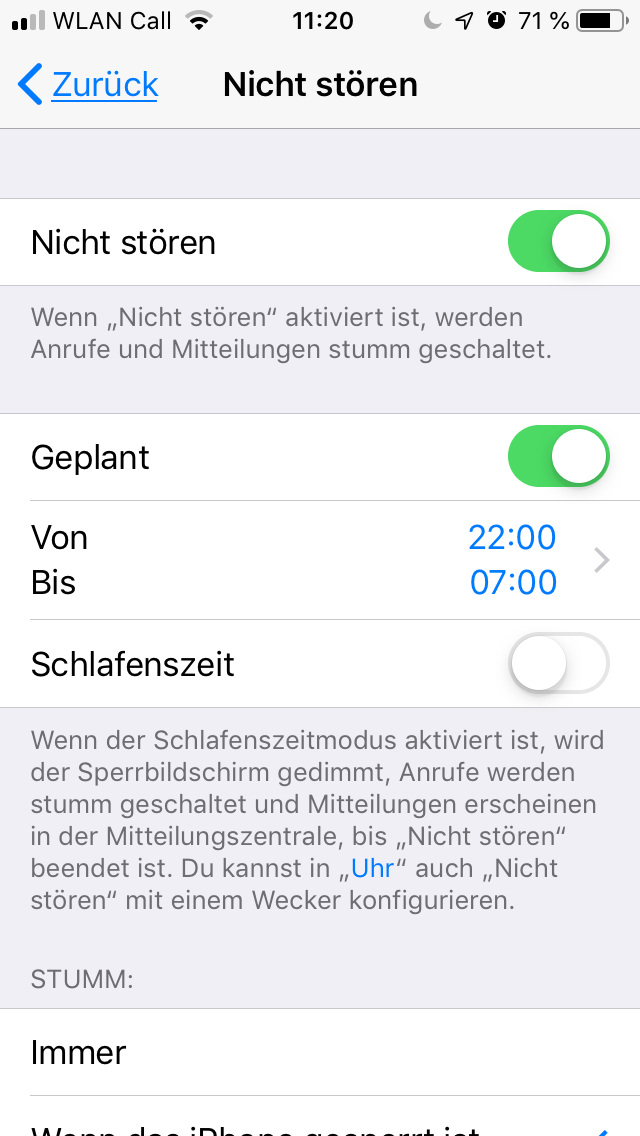Go back via the Zurück button
The width and height of the screenshot is (640, 1136).
pos(88,84)
